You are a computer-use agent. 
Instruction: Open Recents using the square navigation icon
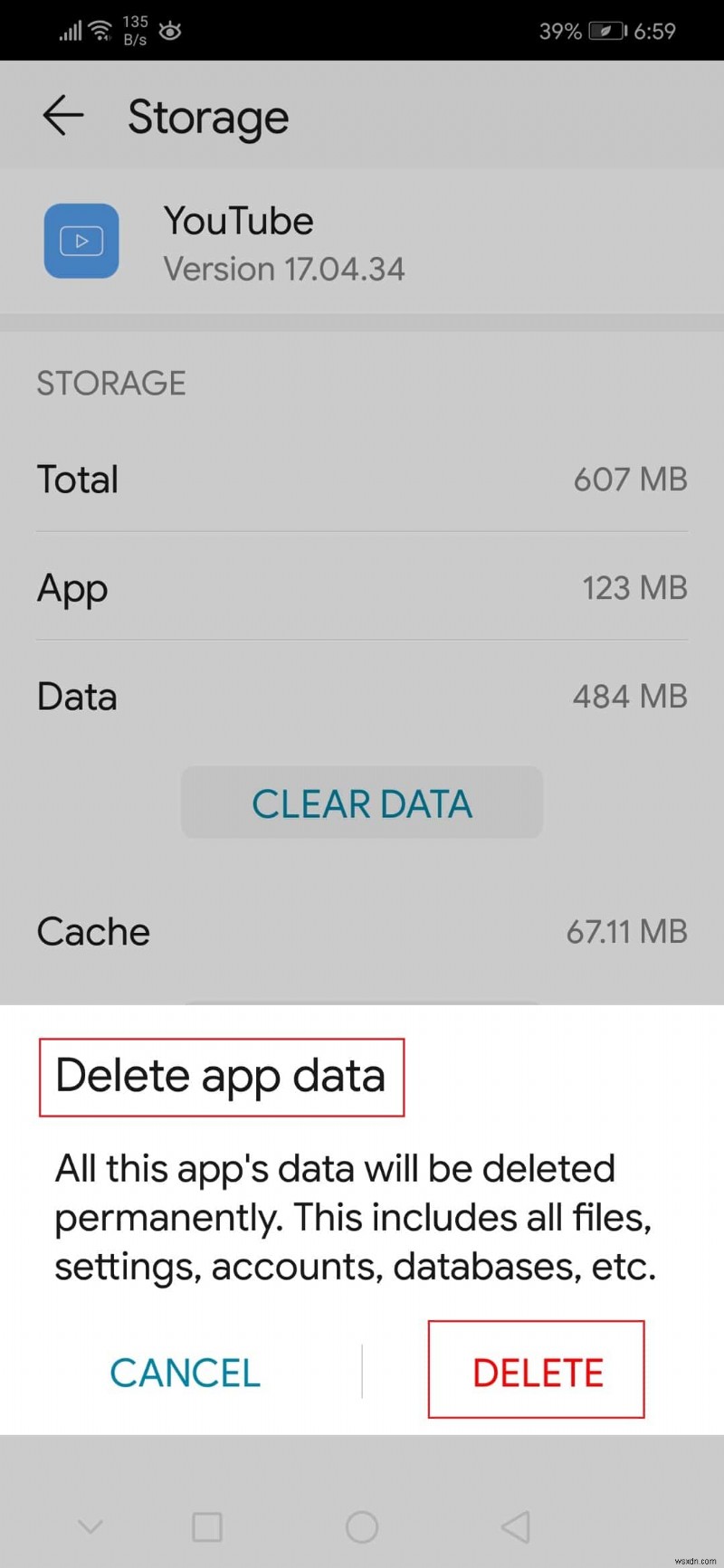pyautogui.click(x=206, y=1525)
